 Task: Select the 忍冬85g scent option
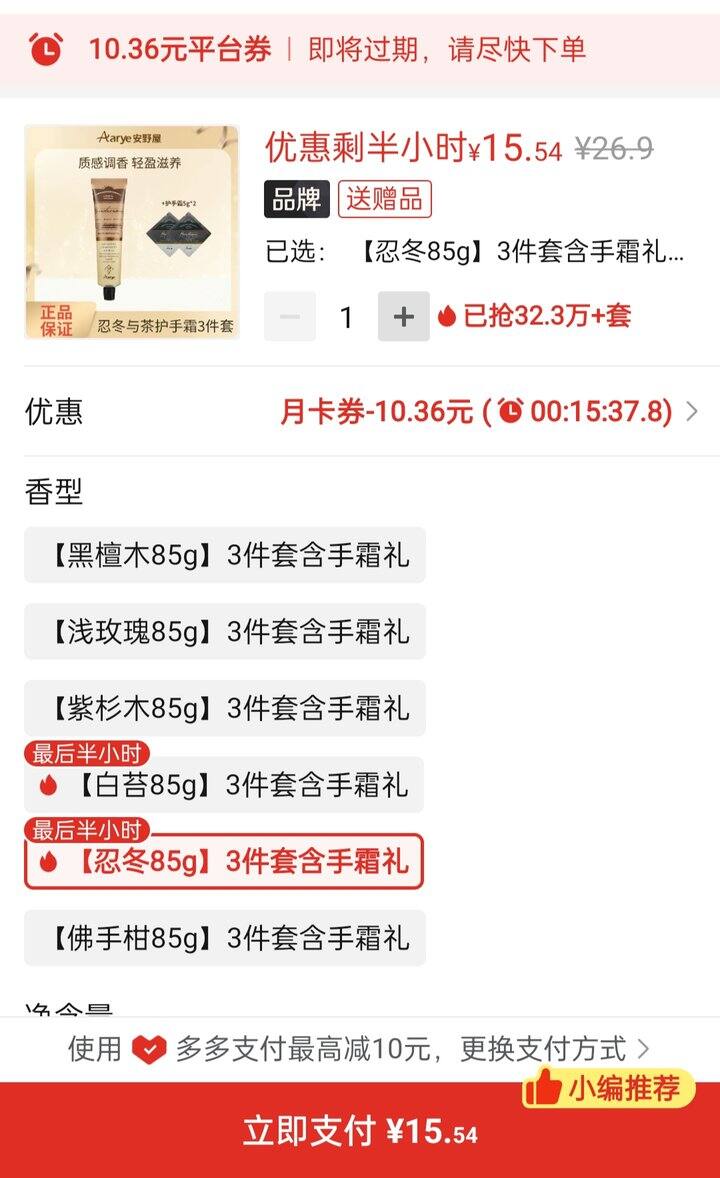(x=225, y=861)
